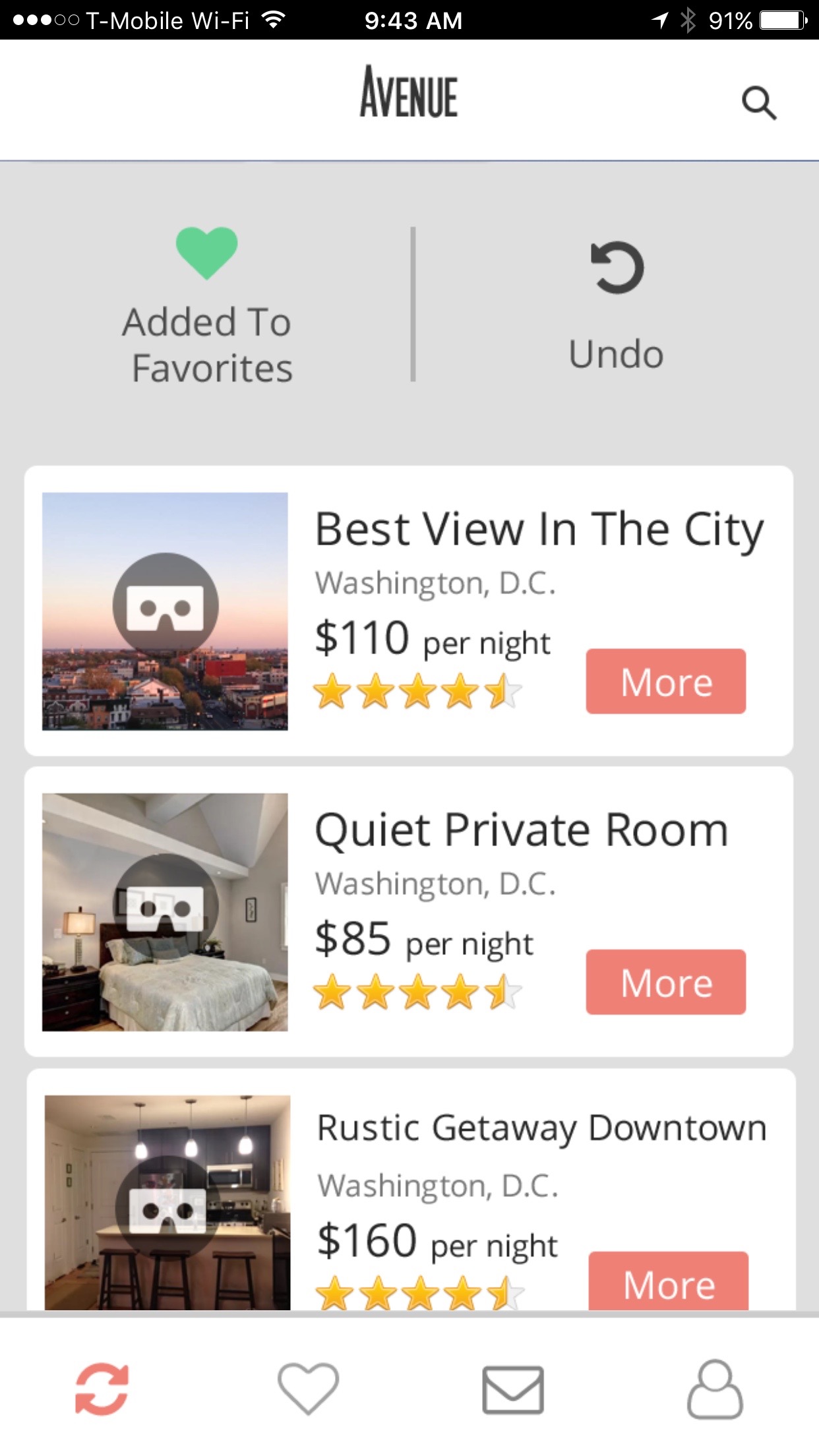View more about Rustic Getaway Downtown
The width and height of the screenshot is (819, 1456).
point(668,1281)
